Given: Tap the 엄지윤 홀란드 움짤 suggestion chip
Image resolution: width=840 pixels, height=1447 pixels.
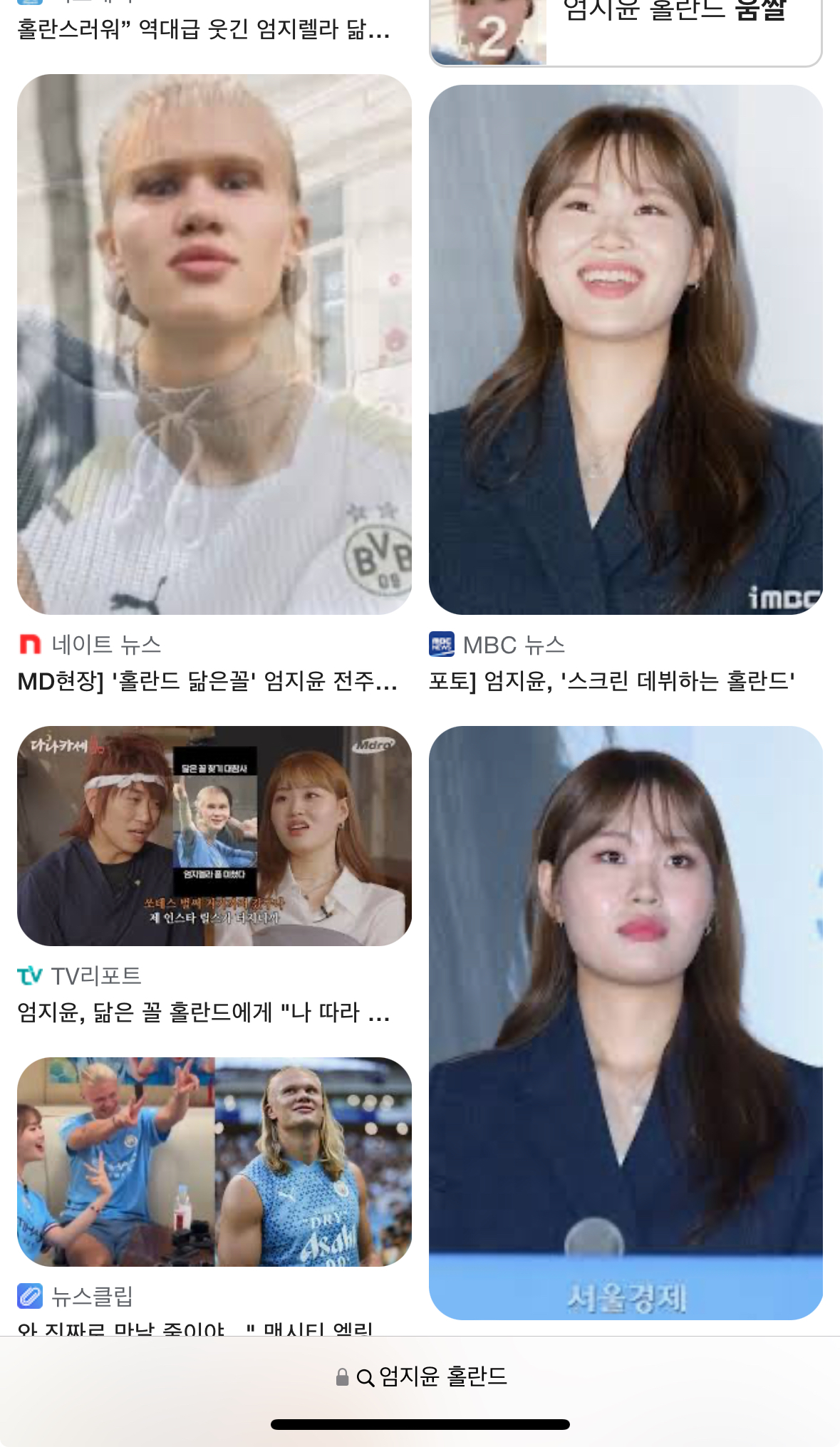Looking at the screenshot, I should click(626, 32).
